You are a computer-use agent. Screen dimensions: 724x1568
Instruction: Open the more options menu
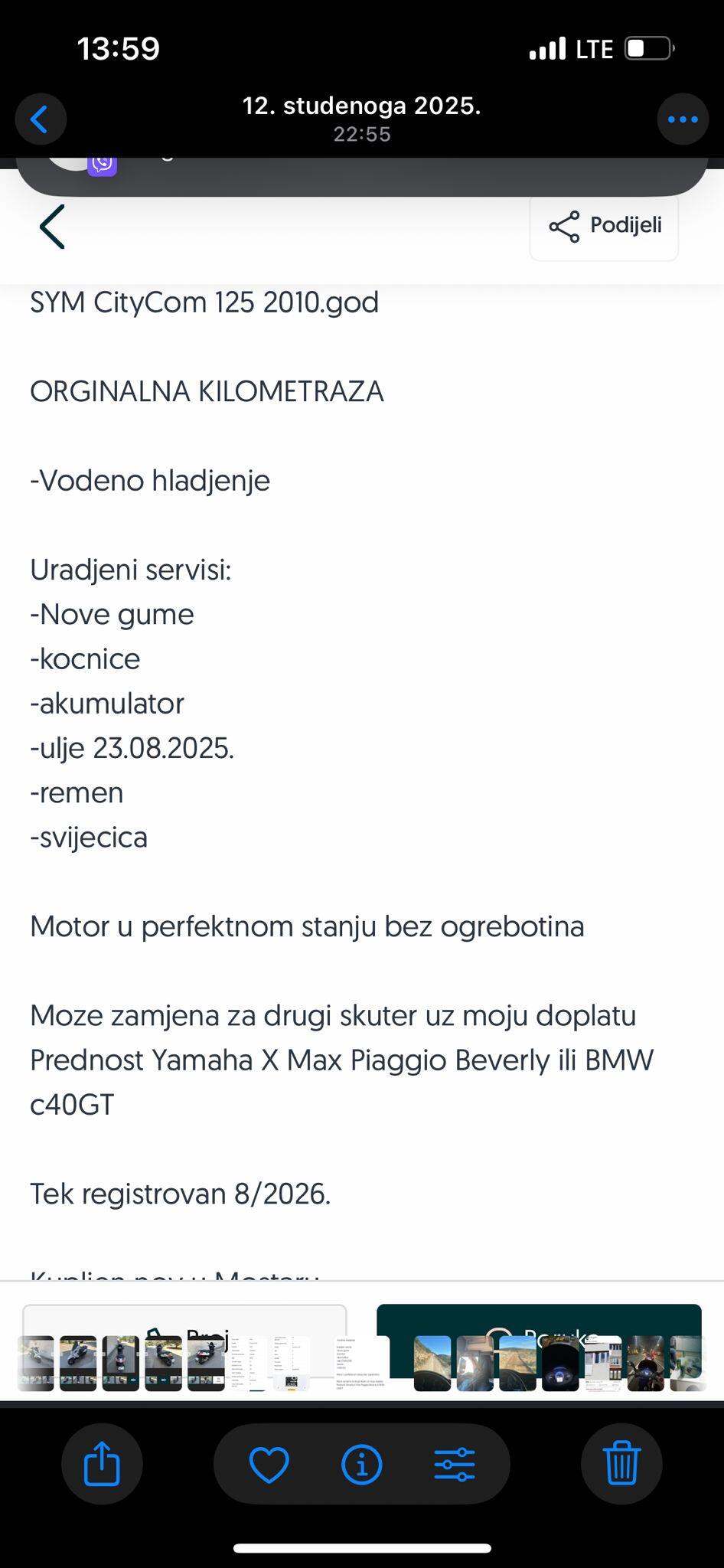pyautogui.click(x=682, y=119)
